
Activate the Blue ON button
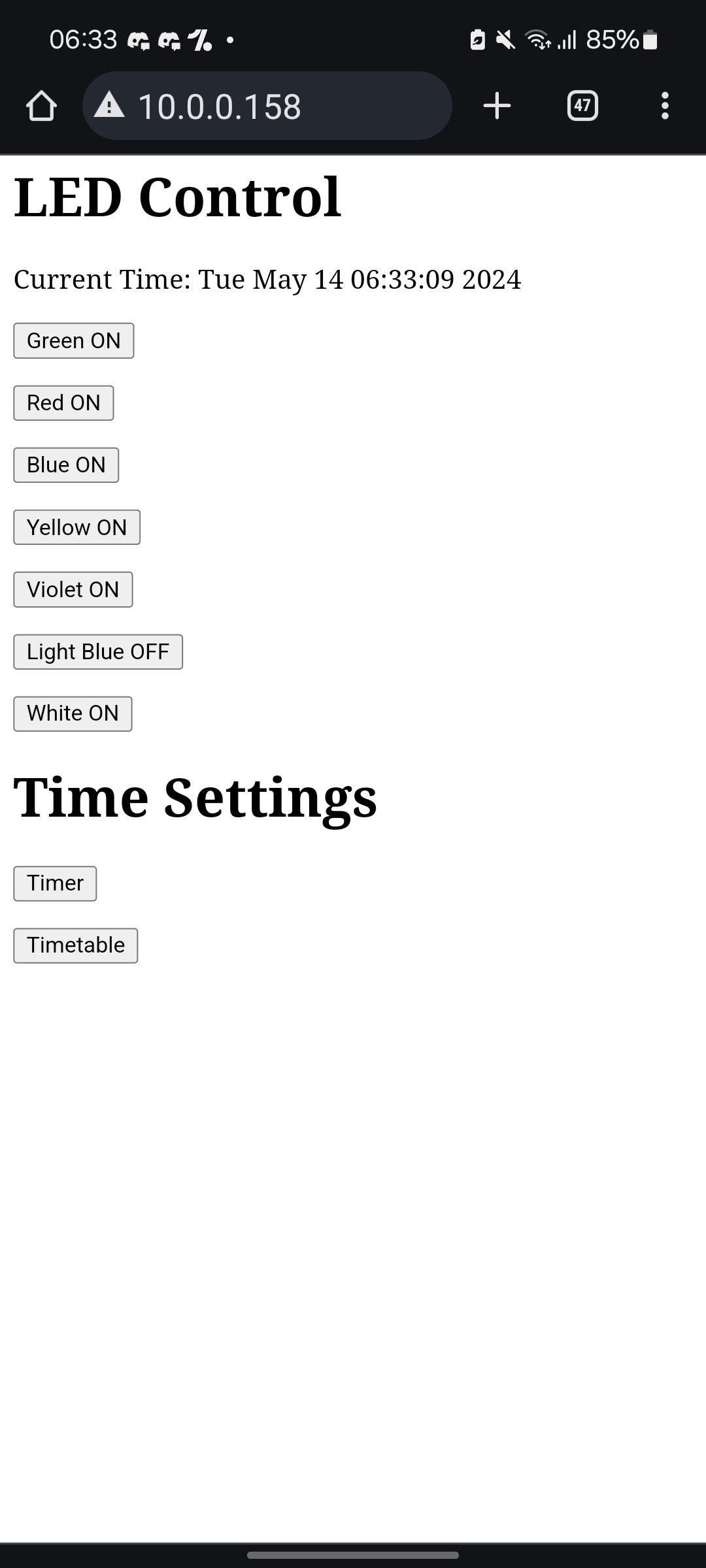coord(66,465)
